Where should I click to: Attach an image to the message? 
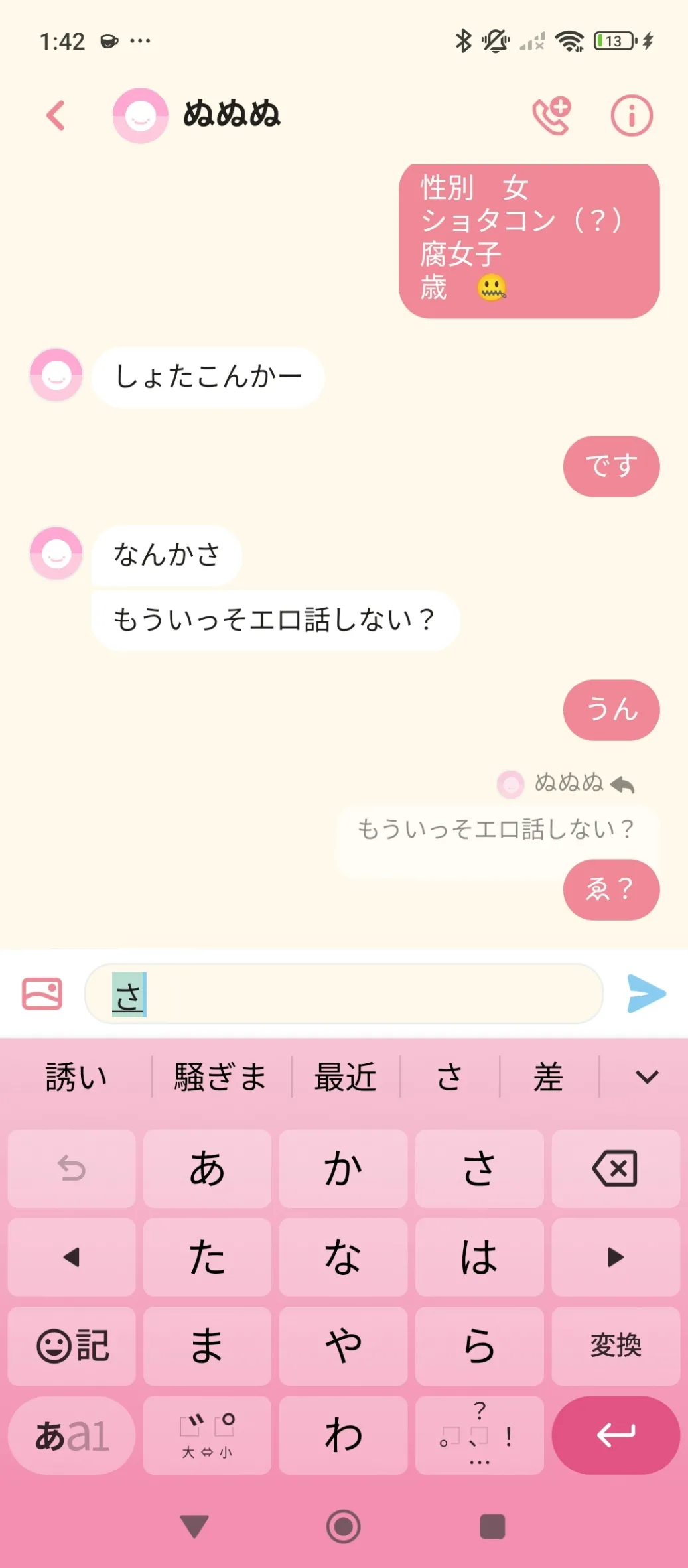tap(42, 994)
